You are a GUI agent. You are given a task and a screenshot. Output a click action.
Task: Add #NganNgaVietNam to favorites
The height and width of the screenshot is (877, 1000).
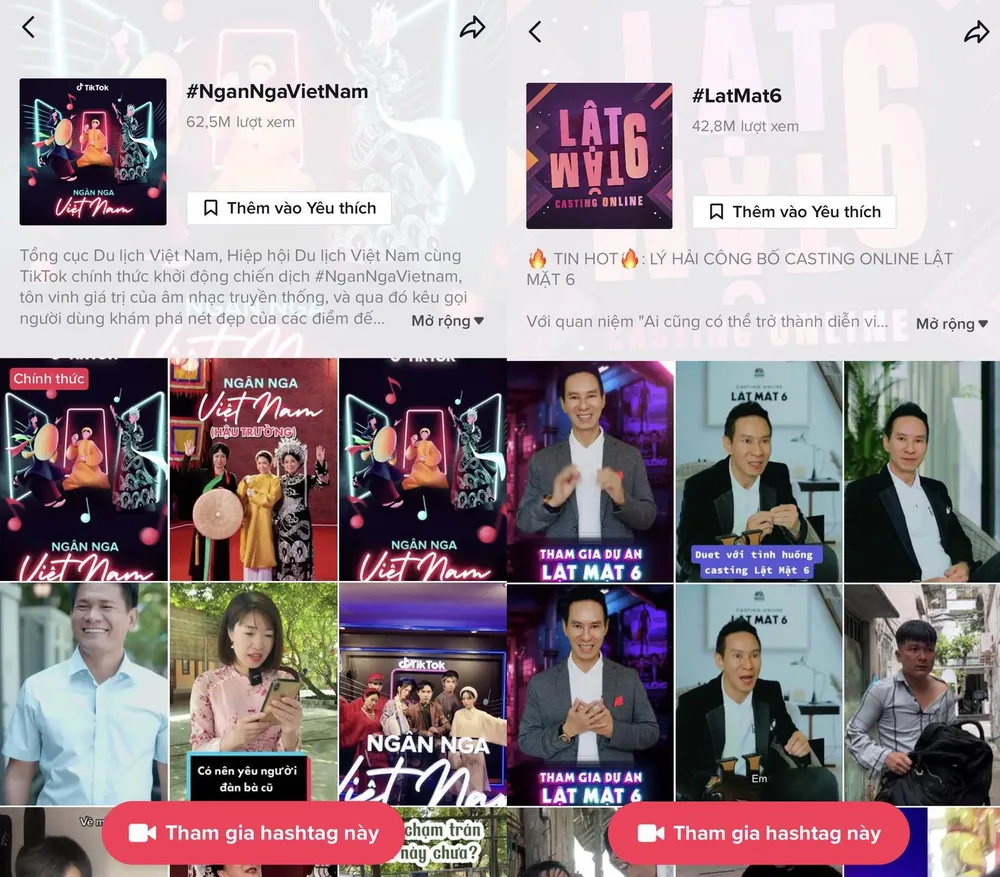pos(289,208)
